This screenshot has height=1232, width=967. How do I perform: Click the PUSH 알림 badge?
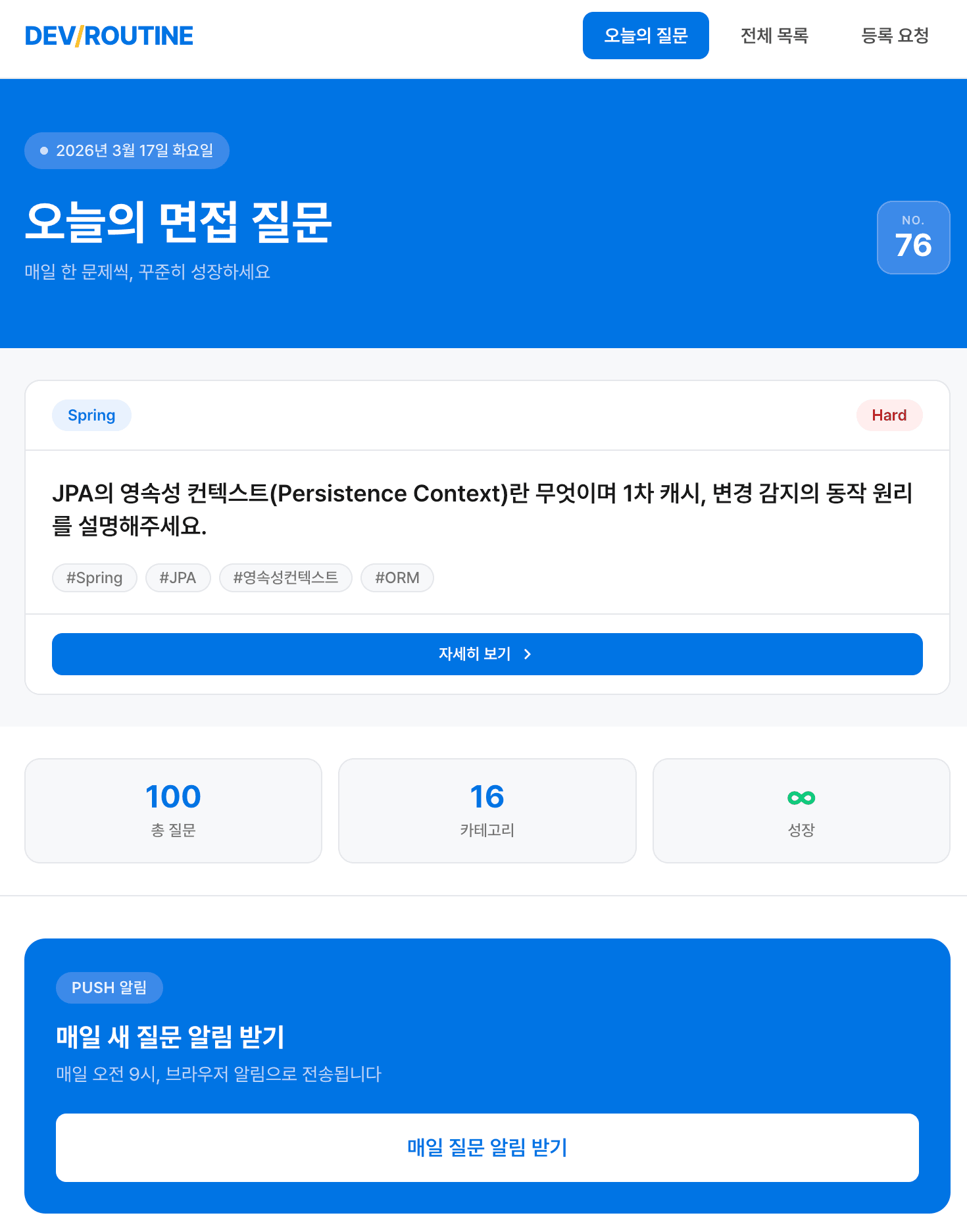pos(109,987)
